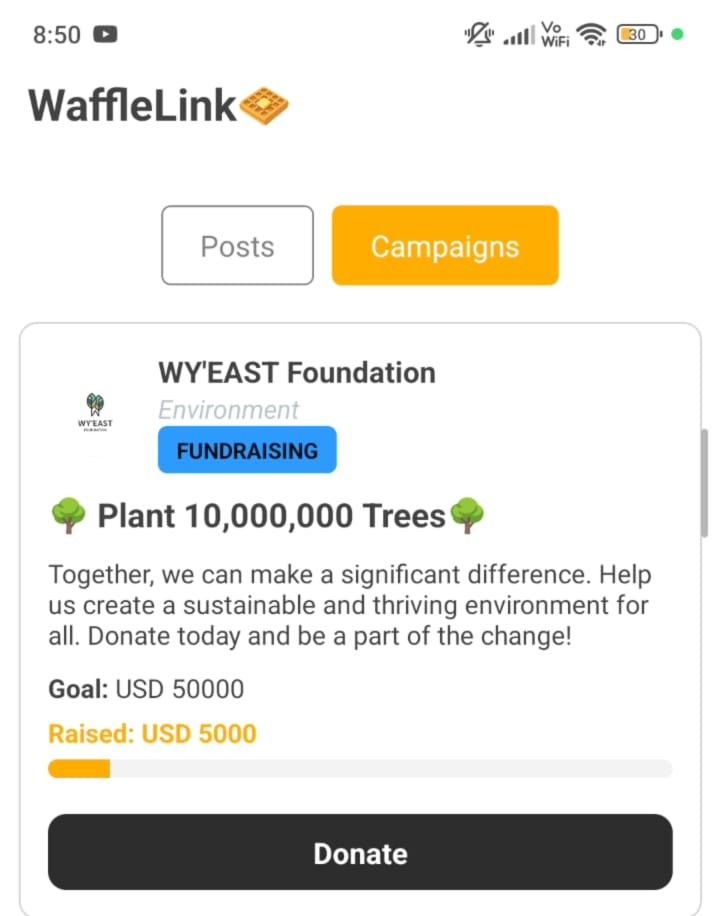
Task: Open the WY'EAST Foundation logo
Action: [94, 410]
